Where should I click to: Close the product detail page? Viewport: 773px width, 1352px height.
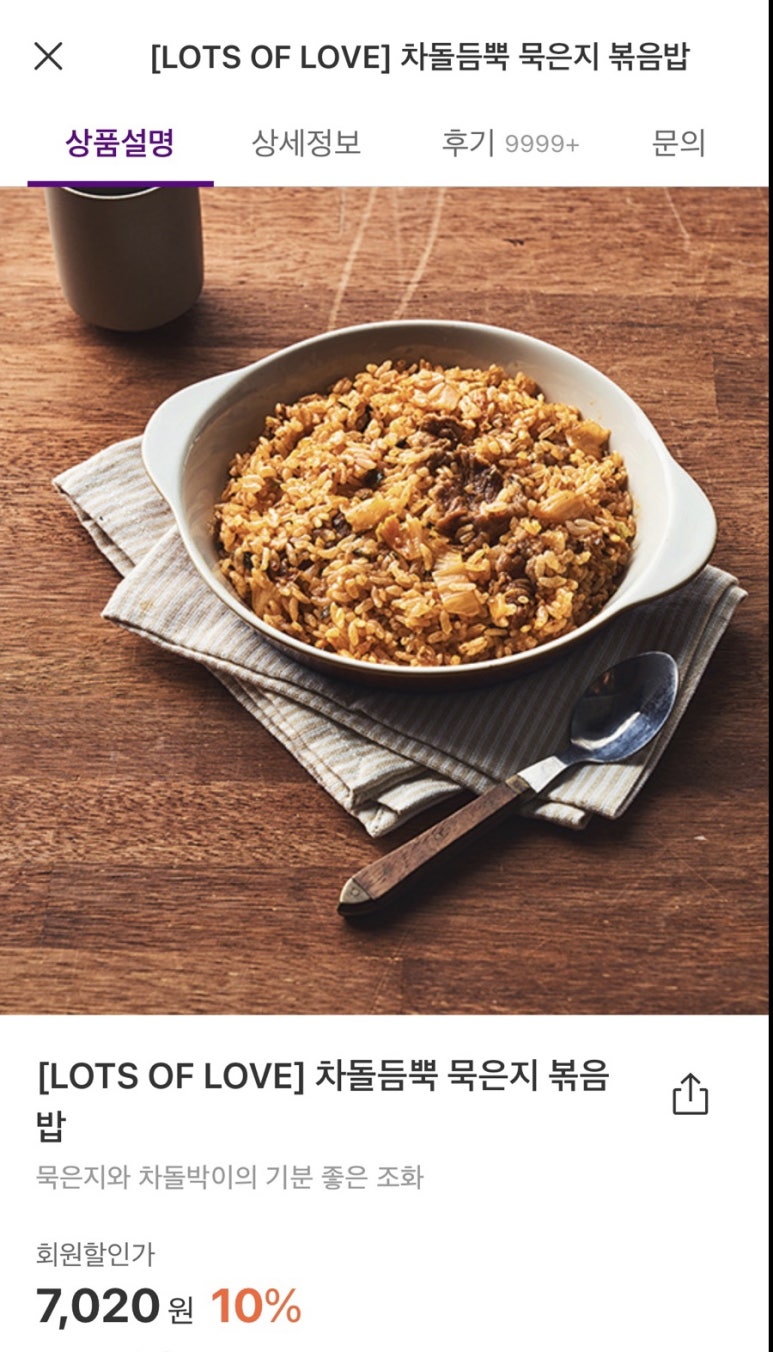tap(48, 57)
